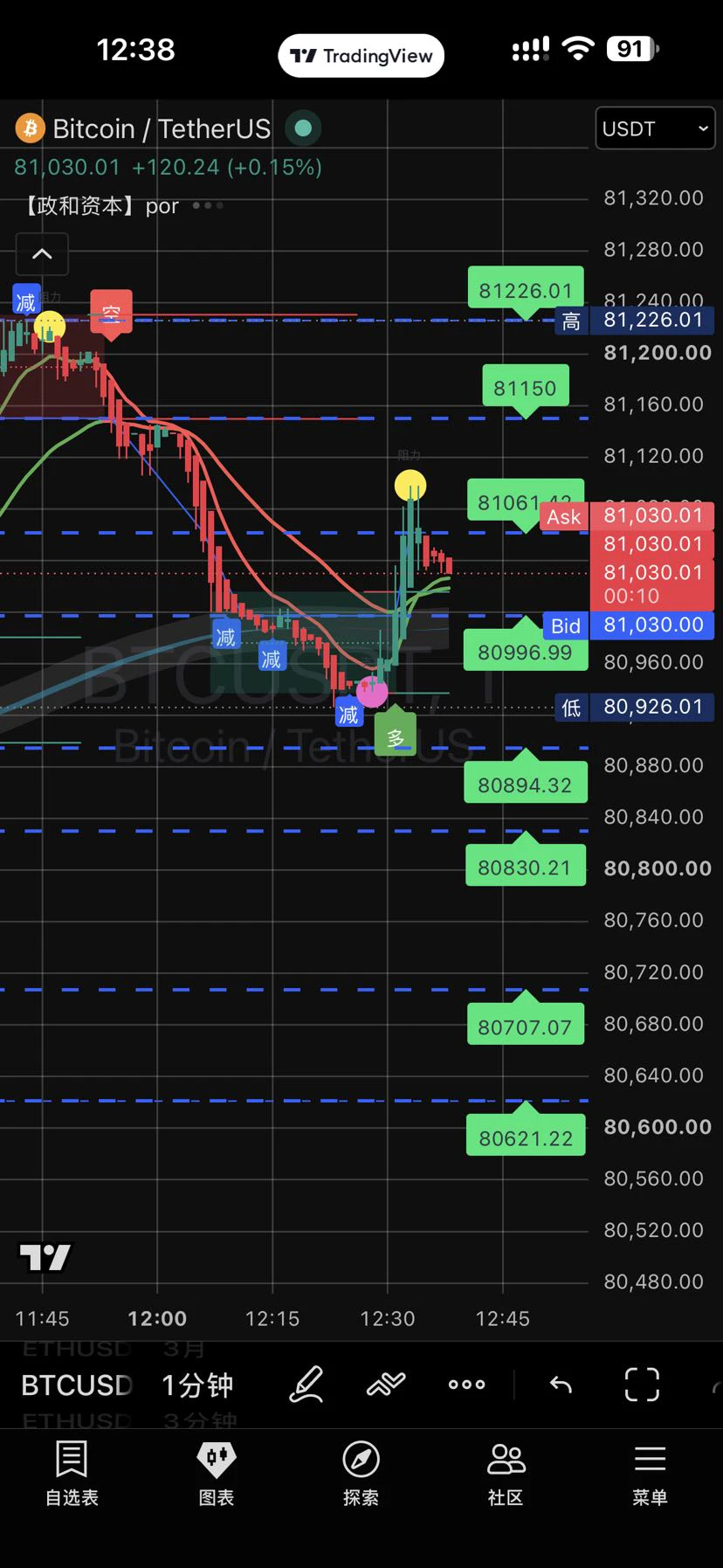723x1568 pixels.
Task: Open the BTCUSD symbol search
Action: coord(77,1385)
